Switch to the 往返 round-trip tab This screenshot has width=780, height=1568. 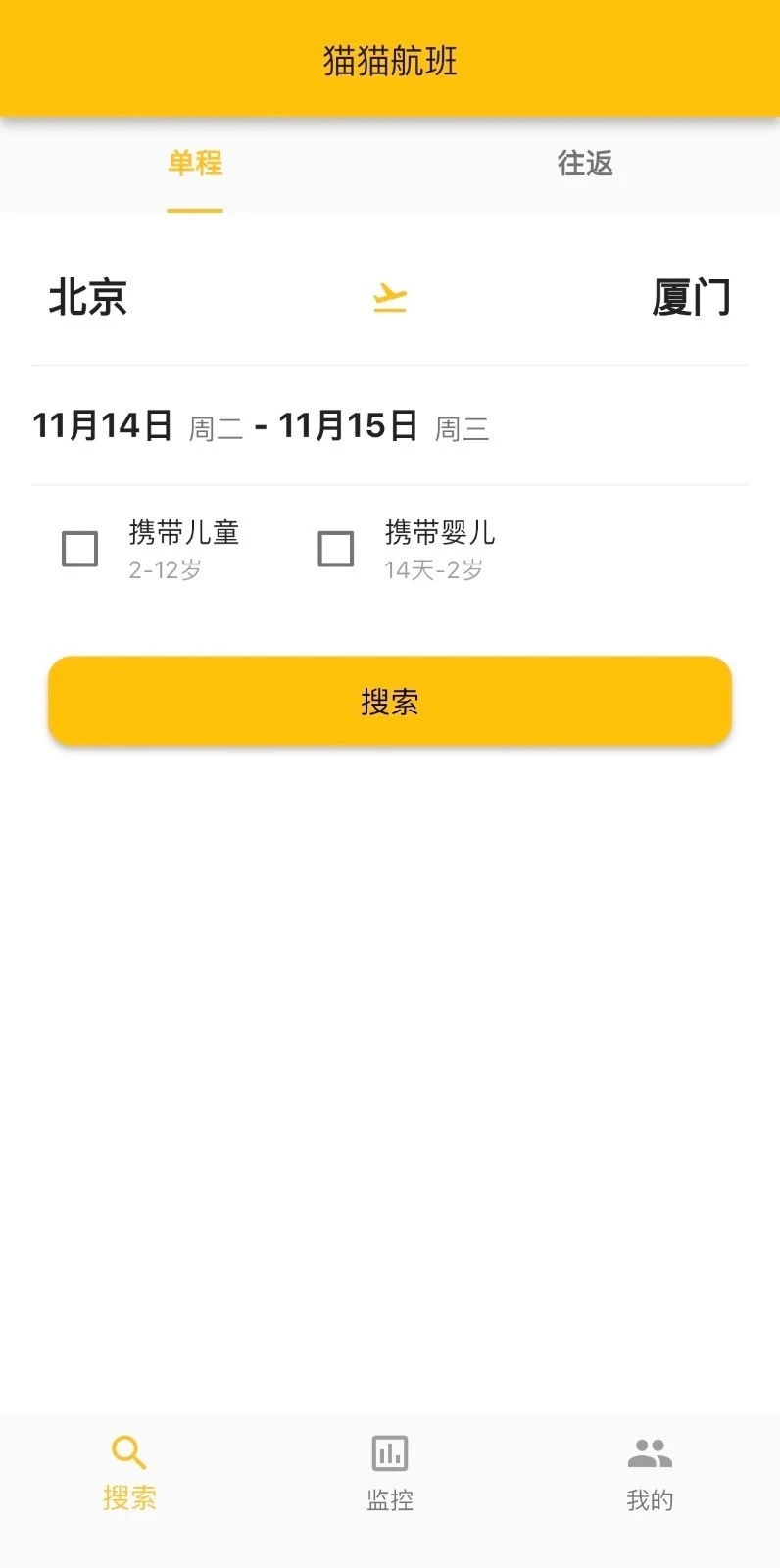(584, 165)
